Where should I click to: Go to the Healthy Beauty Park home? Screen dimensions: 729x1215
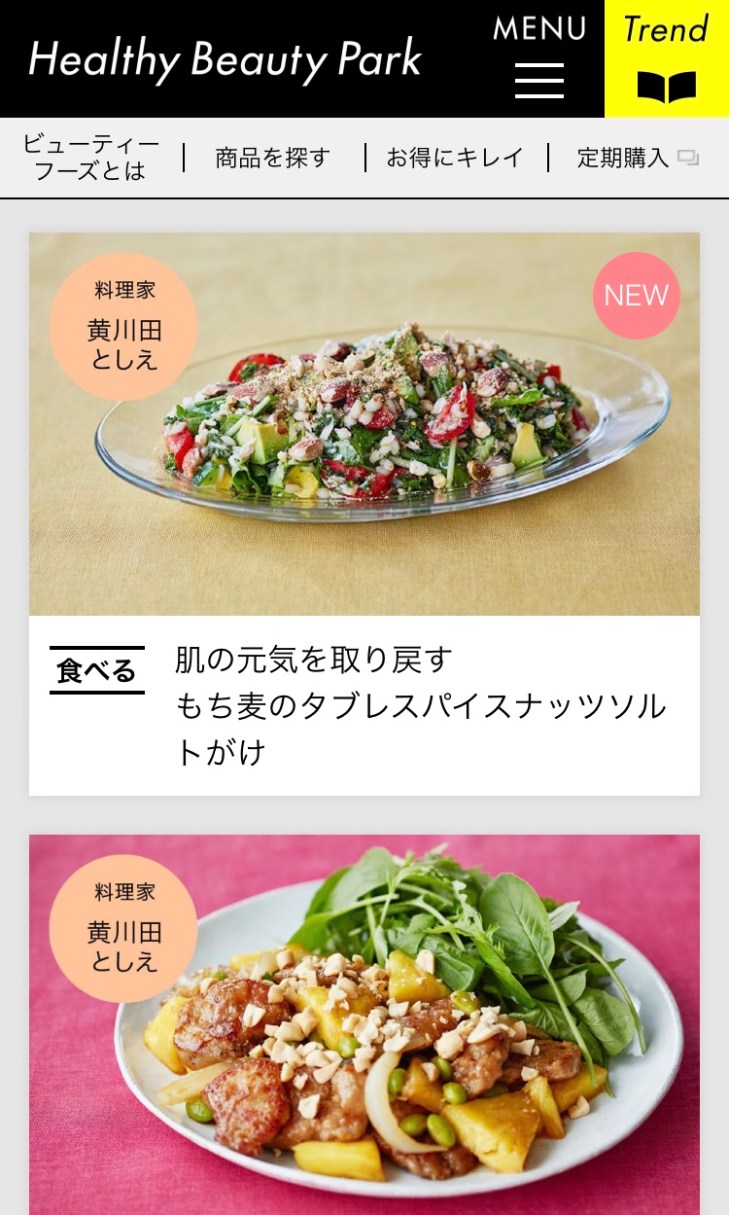(x=225, y=59)
